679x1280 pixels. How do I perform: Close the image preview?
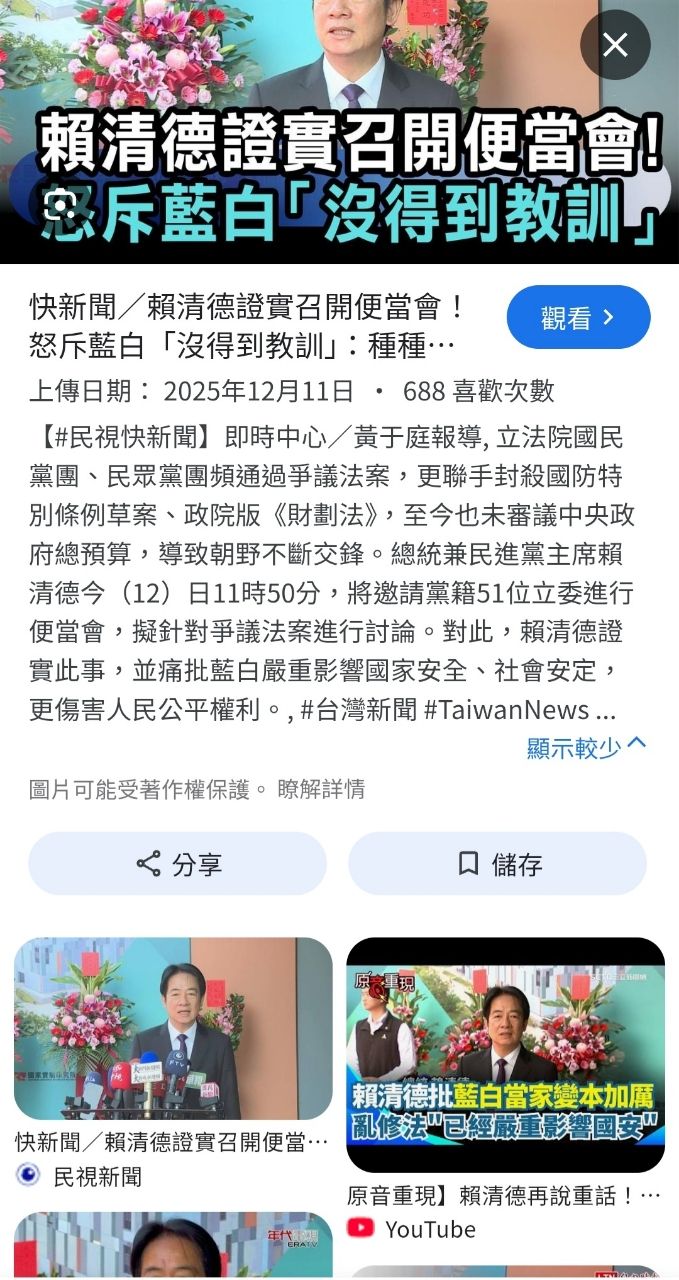615,45
